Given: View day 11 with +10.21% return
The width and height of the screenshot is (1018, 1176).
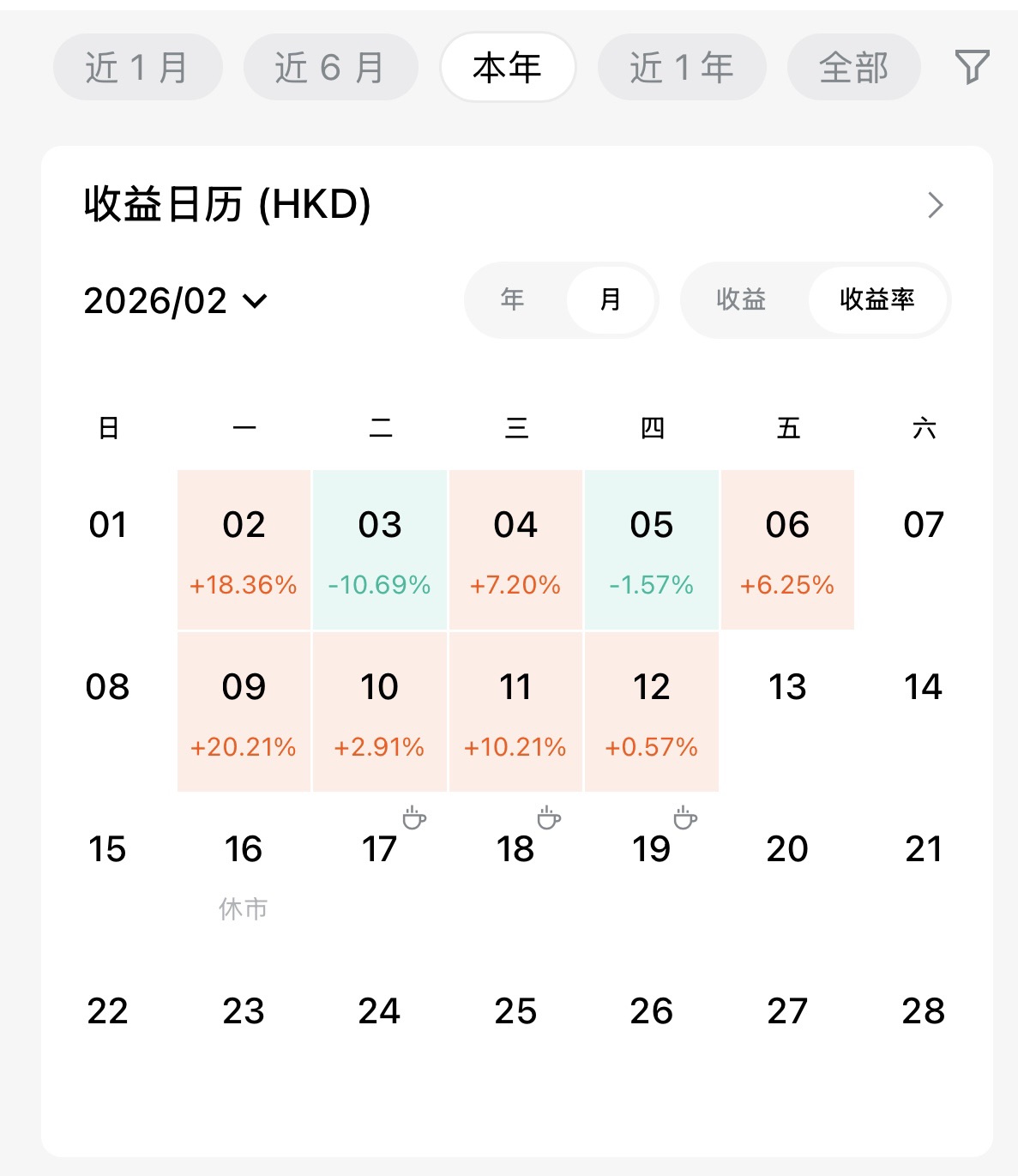Looking at the screenshot, I should click(515, 712).
